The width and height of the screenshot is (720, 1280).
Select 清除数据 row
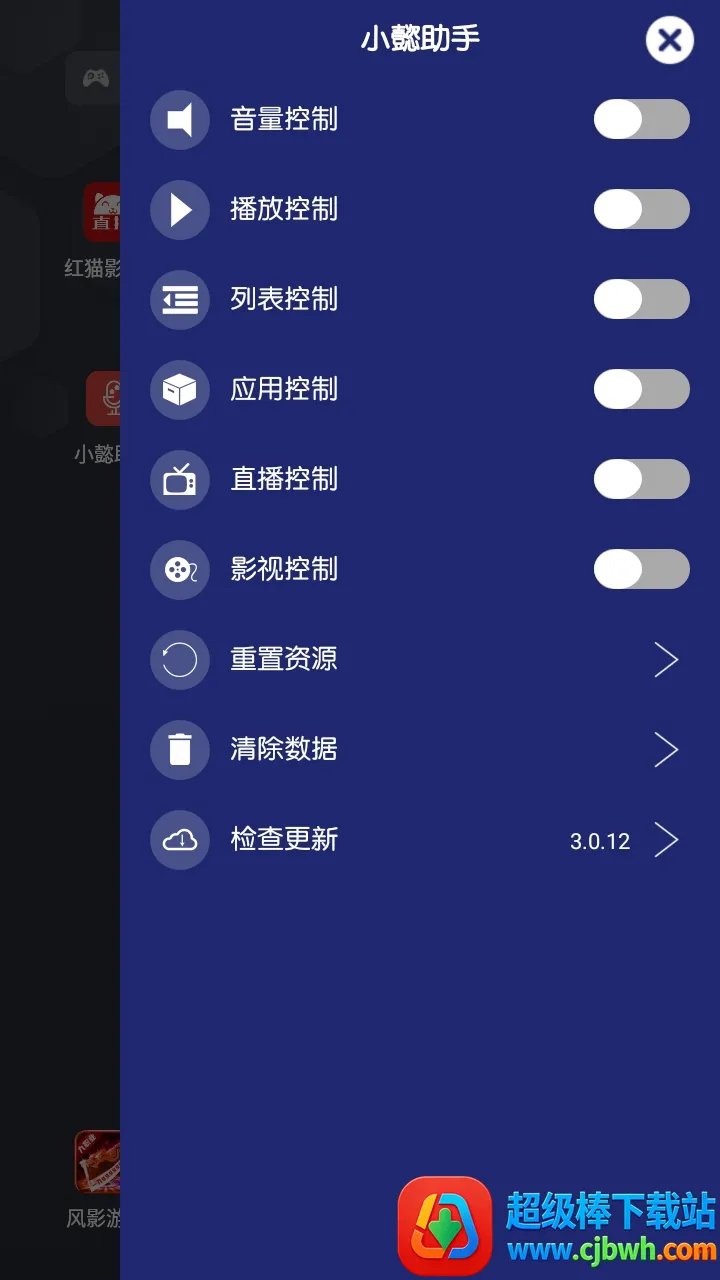(420, 750)
